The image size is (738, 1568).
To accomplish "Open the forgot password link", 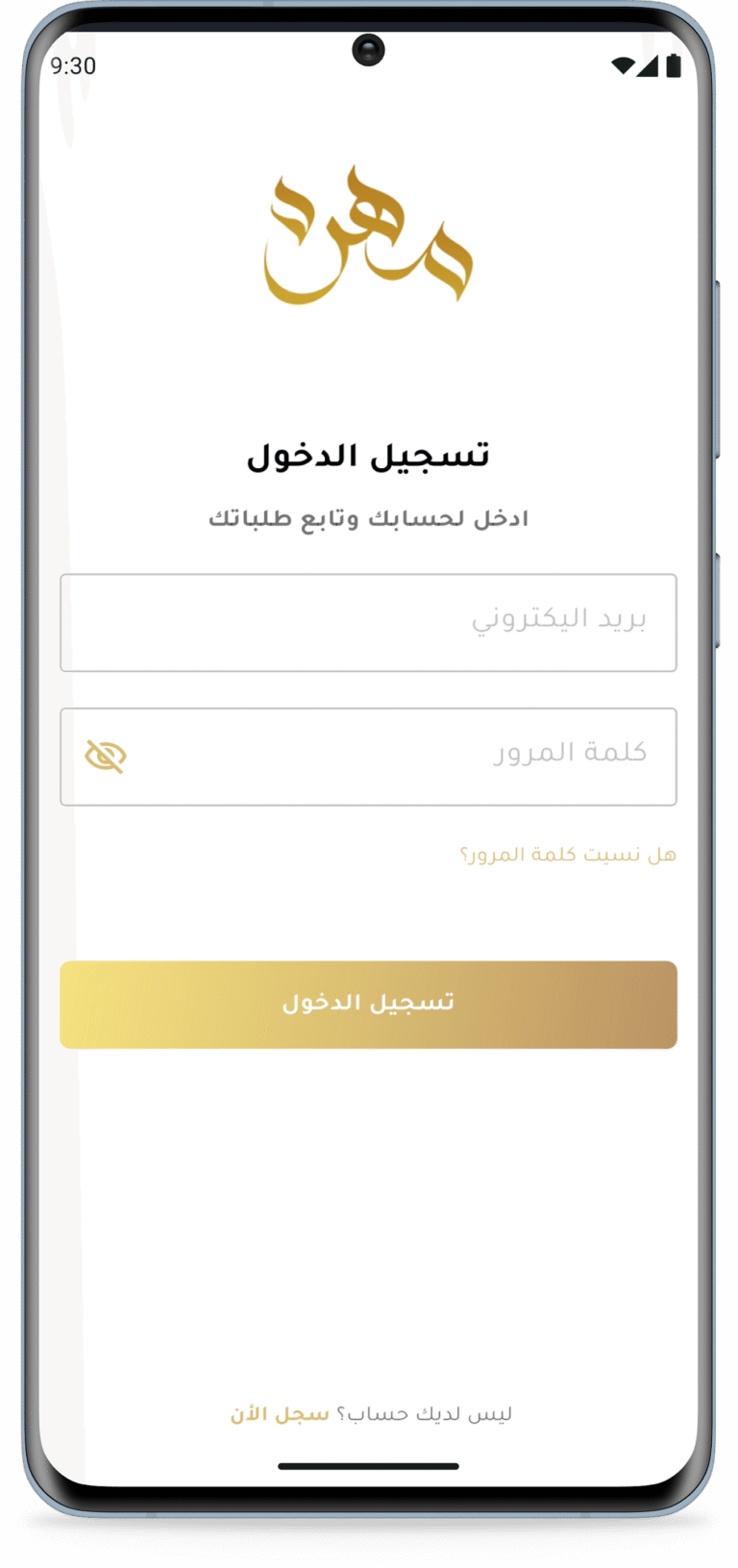I will [x=568, y=855].
